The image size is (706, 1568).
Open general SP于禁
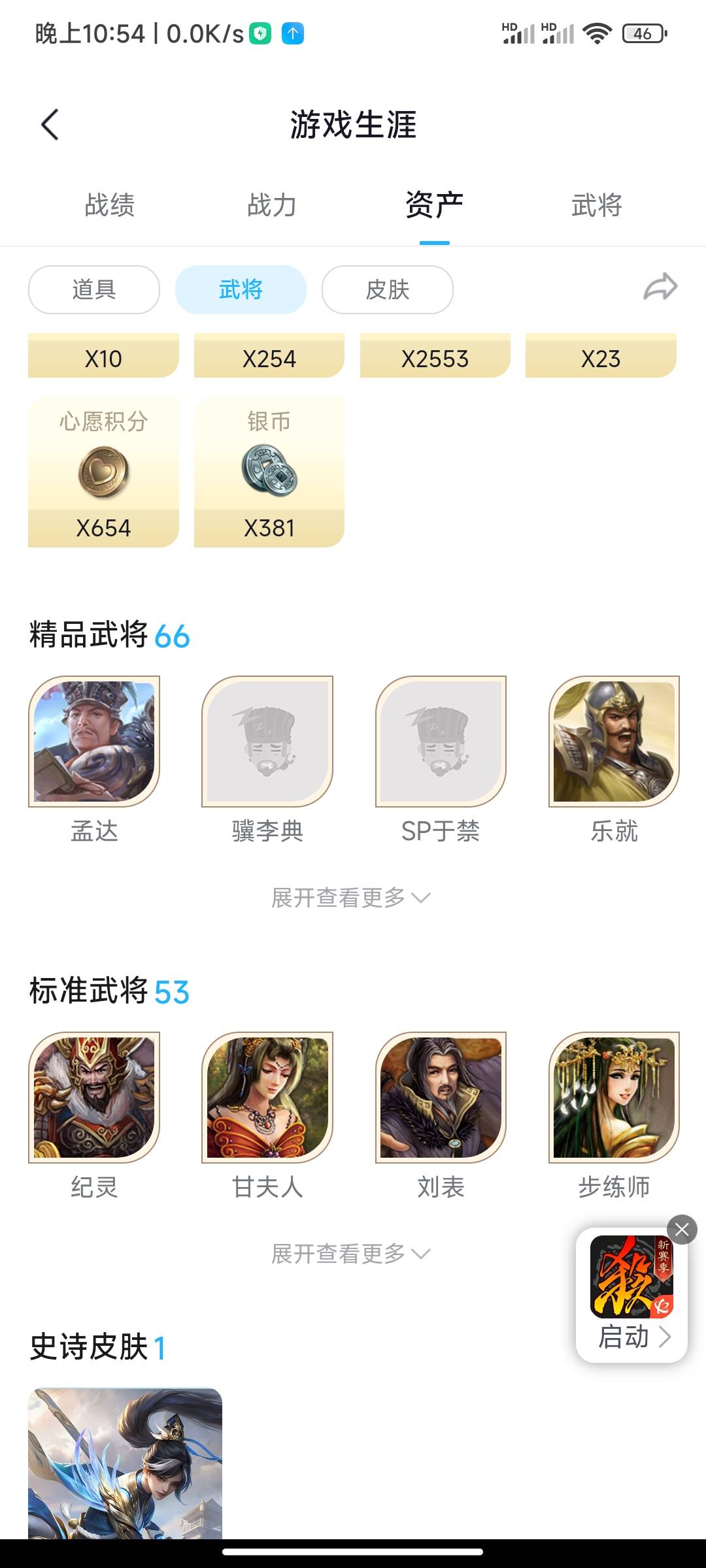(441, 742)
